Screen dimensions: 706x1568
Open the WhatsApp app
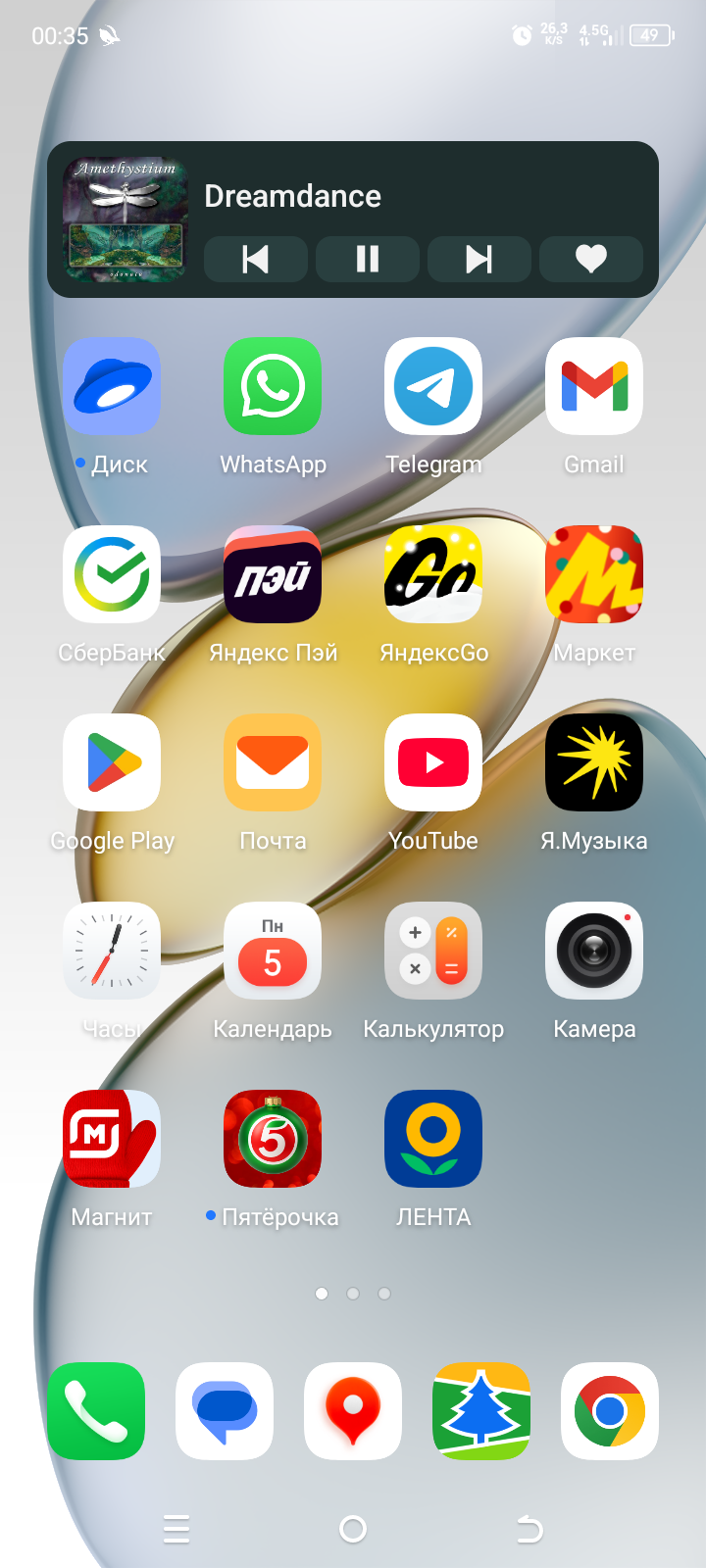click(x=273, y=386)
